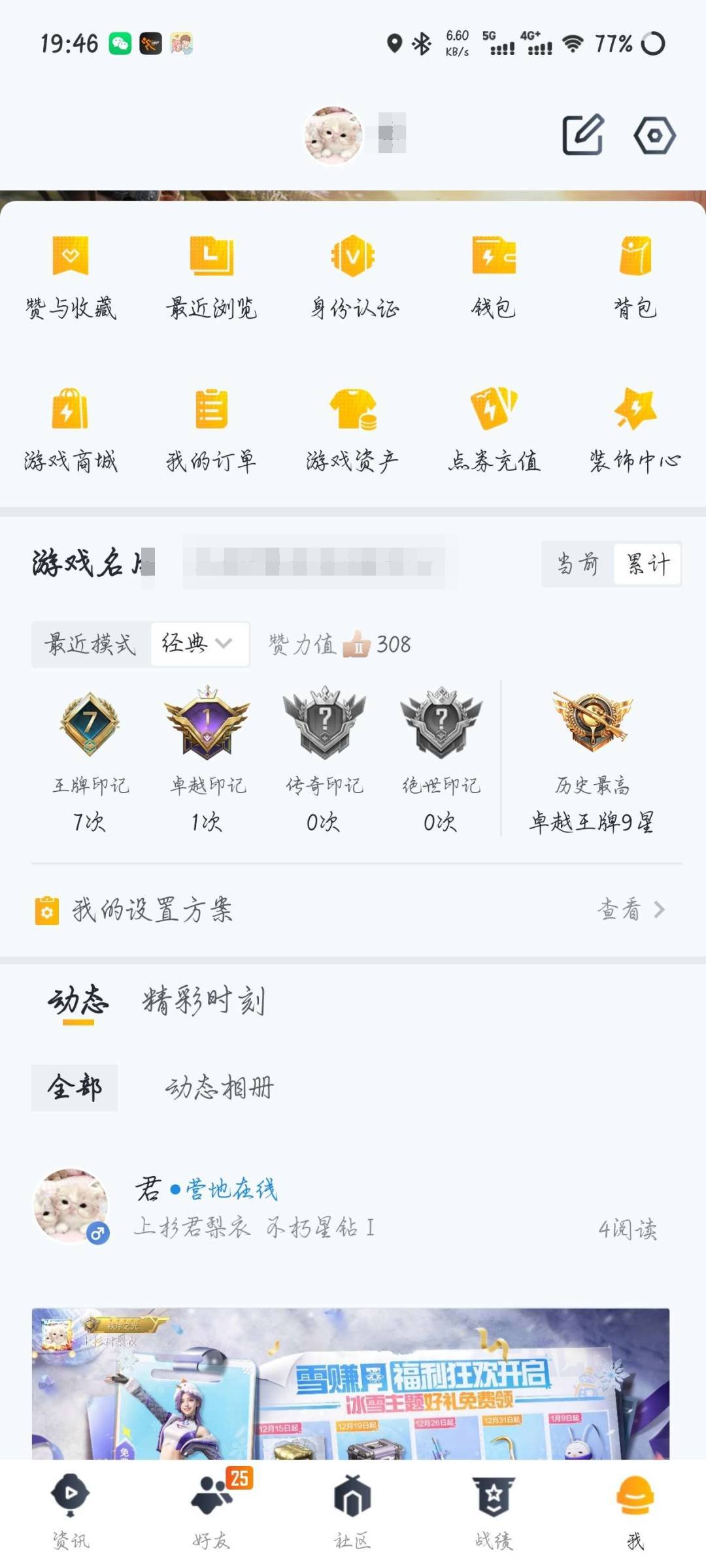Open 最近浏览 history
Viewport: 706px width, 1568px height.
212,274
